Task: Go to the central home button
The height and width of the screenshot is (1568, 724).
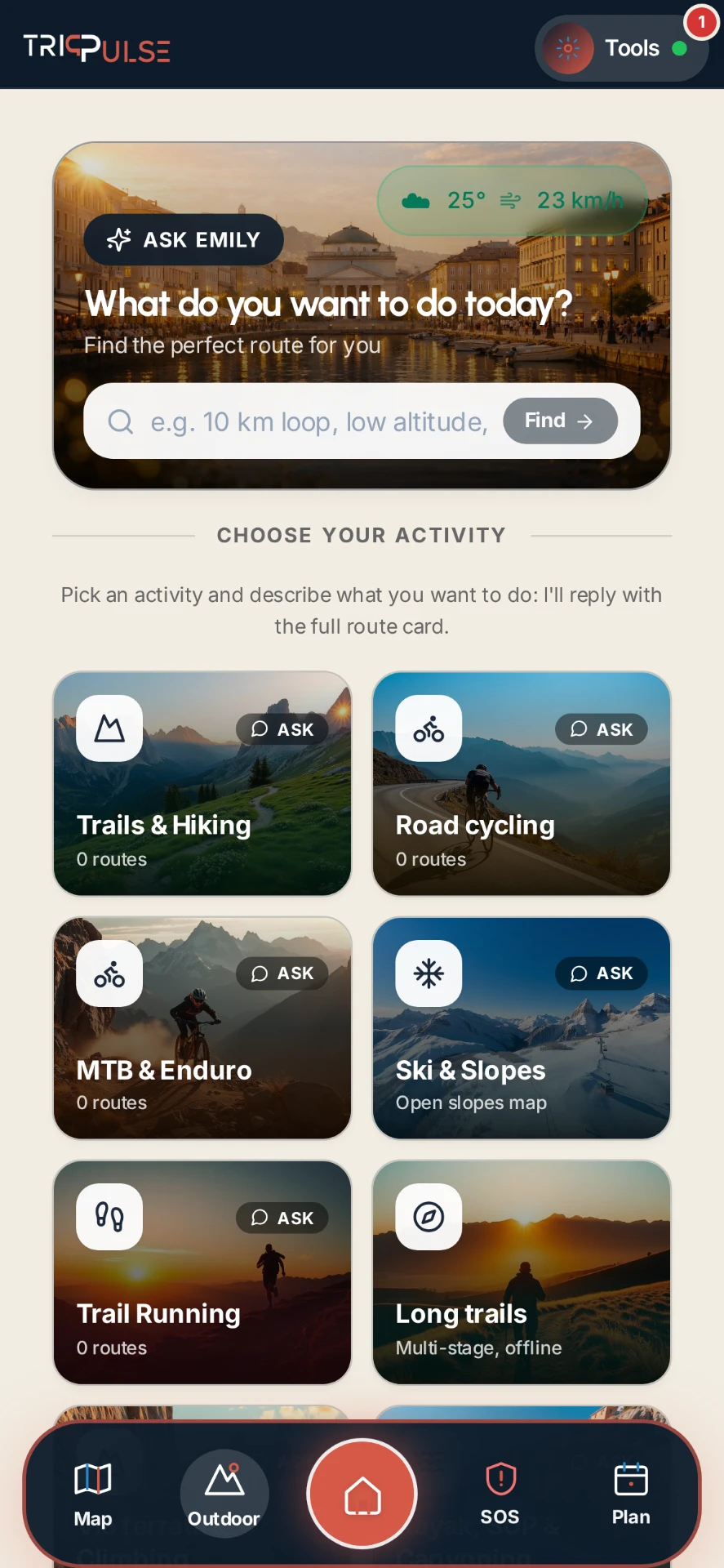Action: 362,1494
